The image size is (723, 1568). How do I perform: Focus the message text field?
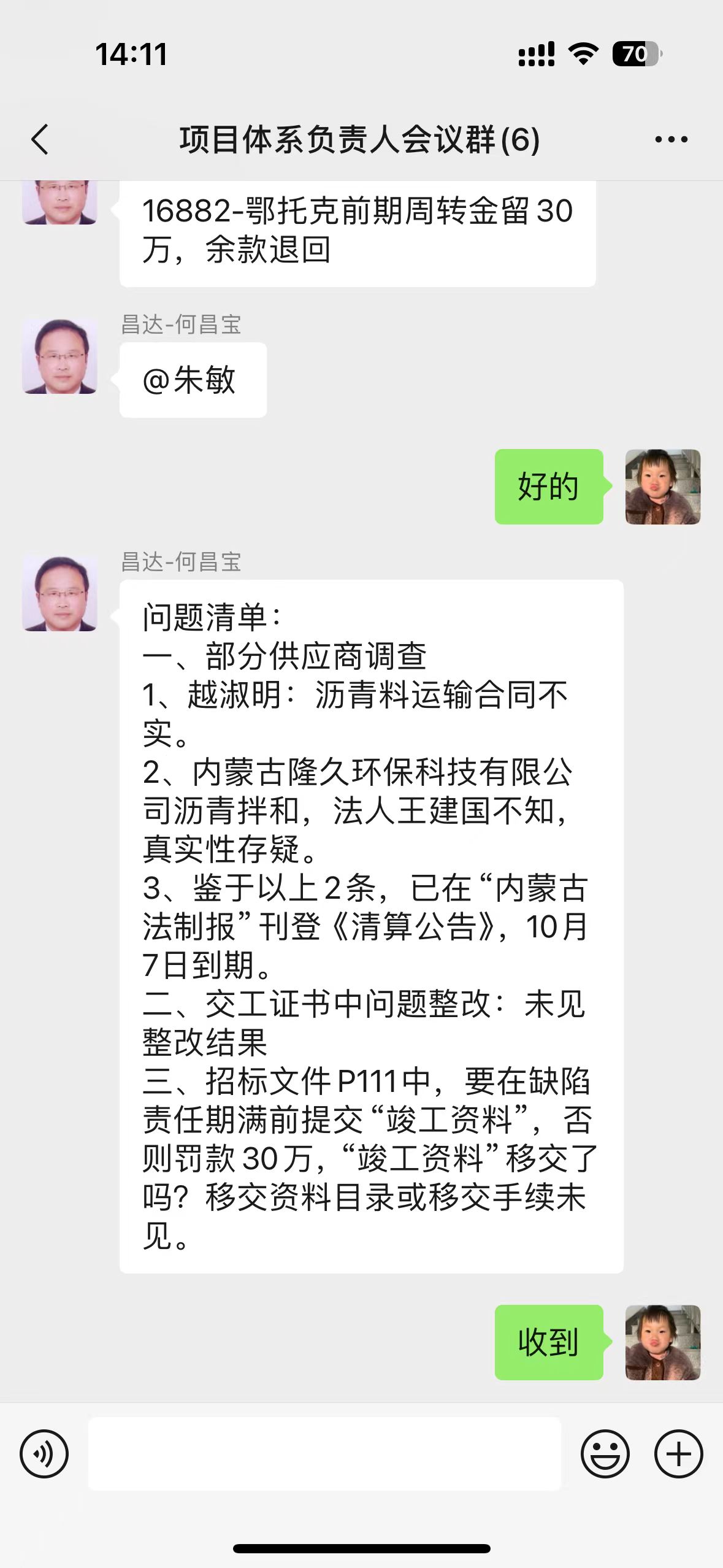324,1453
